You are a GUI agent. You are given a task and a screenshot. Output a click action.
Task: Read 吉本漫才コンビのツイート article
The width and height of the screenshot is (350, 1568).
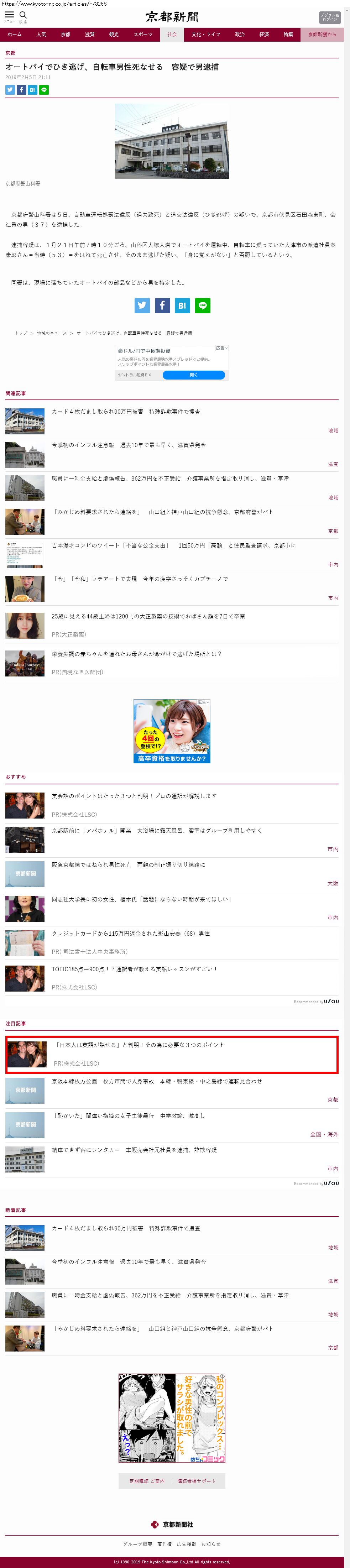tap(173, 545)
